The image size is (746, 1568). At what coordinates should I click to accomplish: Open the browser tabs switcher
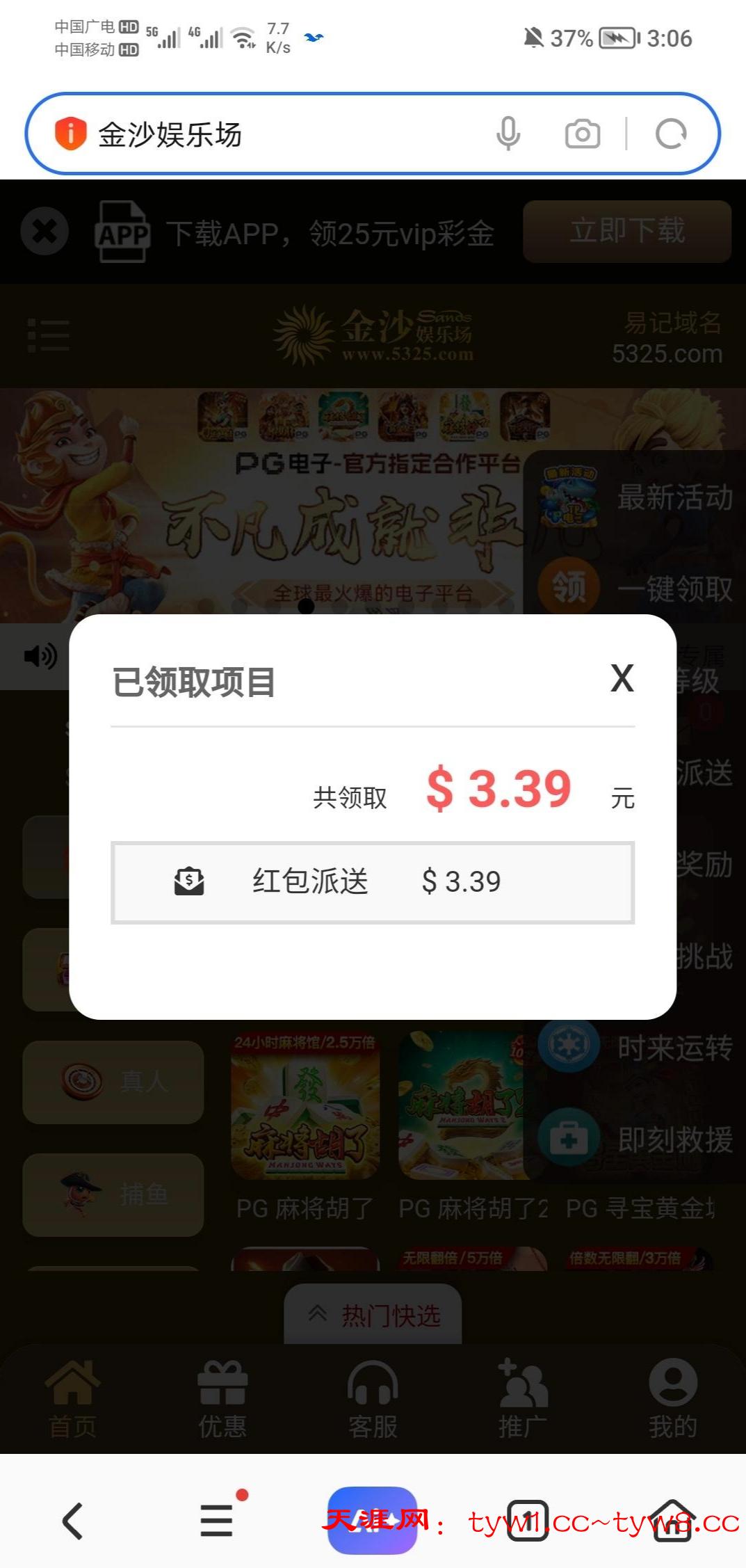528,1521
